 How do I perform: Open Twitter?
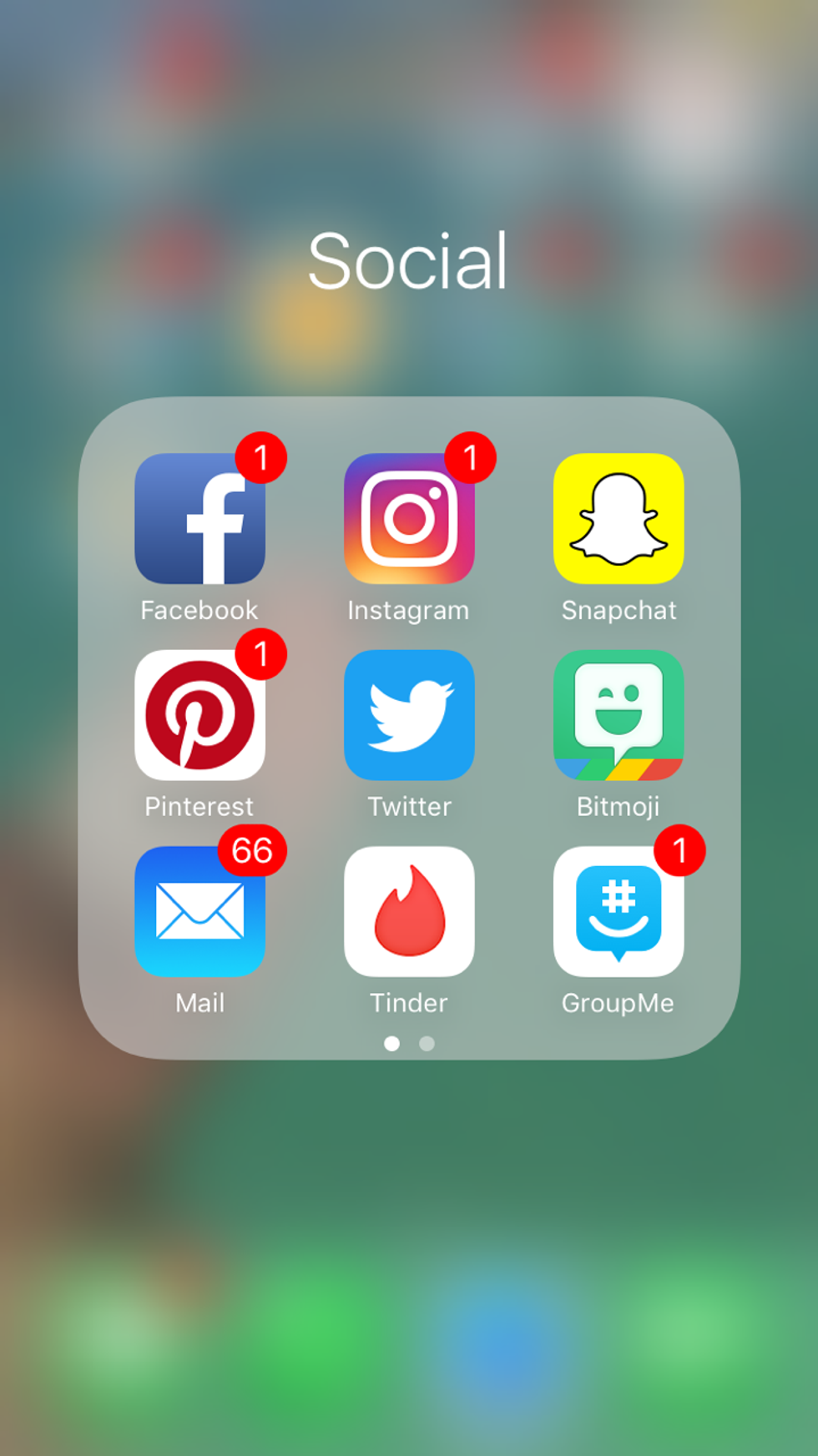pos(409,715)
